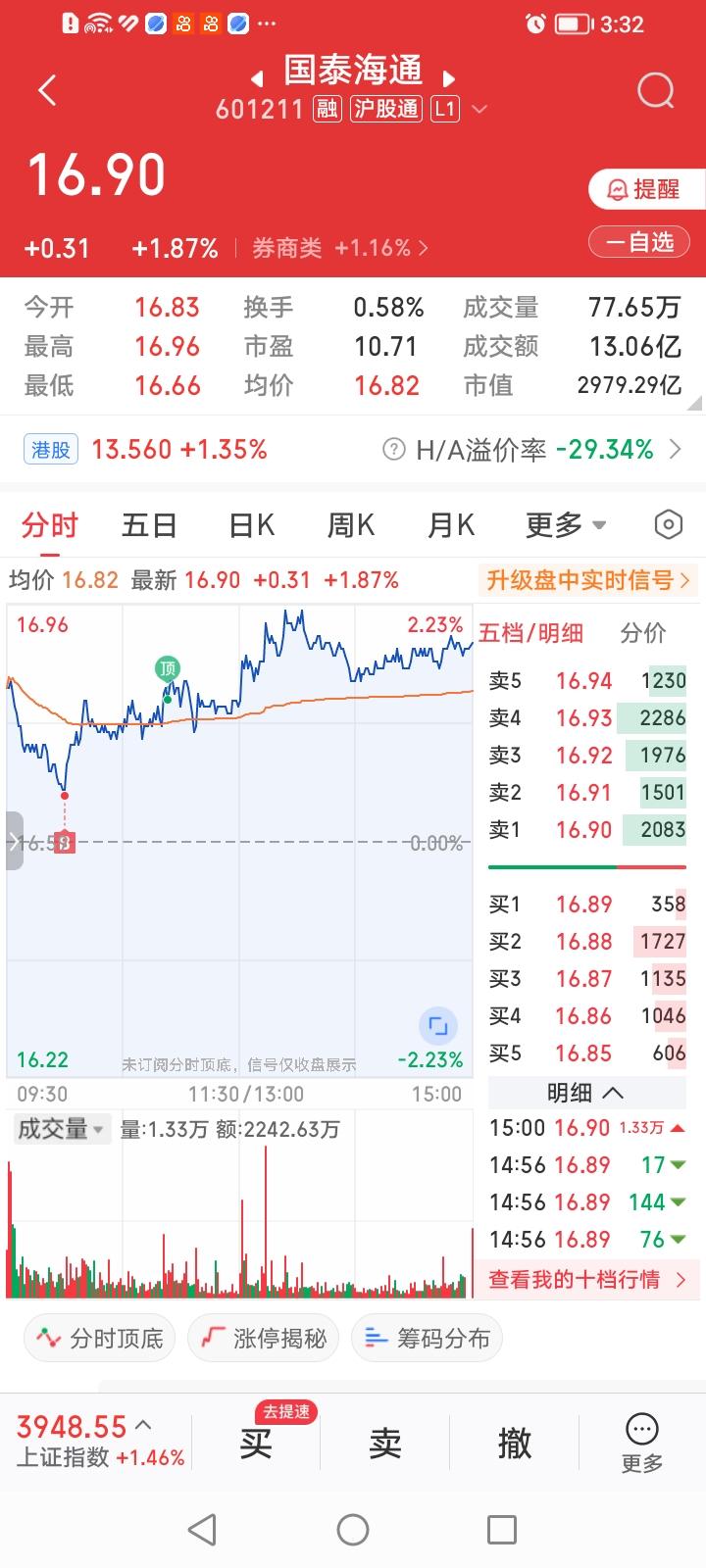Open 涨停揭秘 analysis tool

tap(263, 1338)
